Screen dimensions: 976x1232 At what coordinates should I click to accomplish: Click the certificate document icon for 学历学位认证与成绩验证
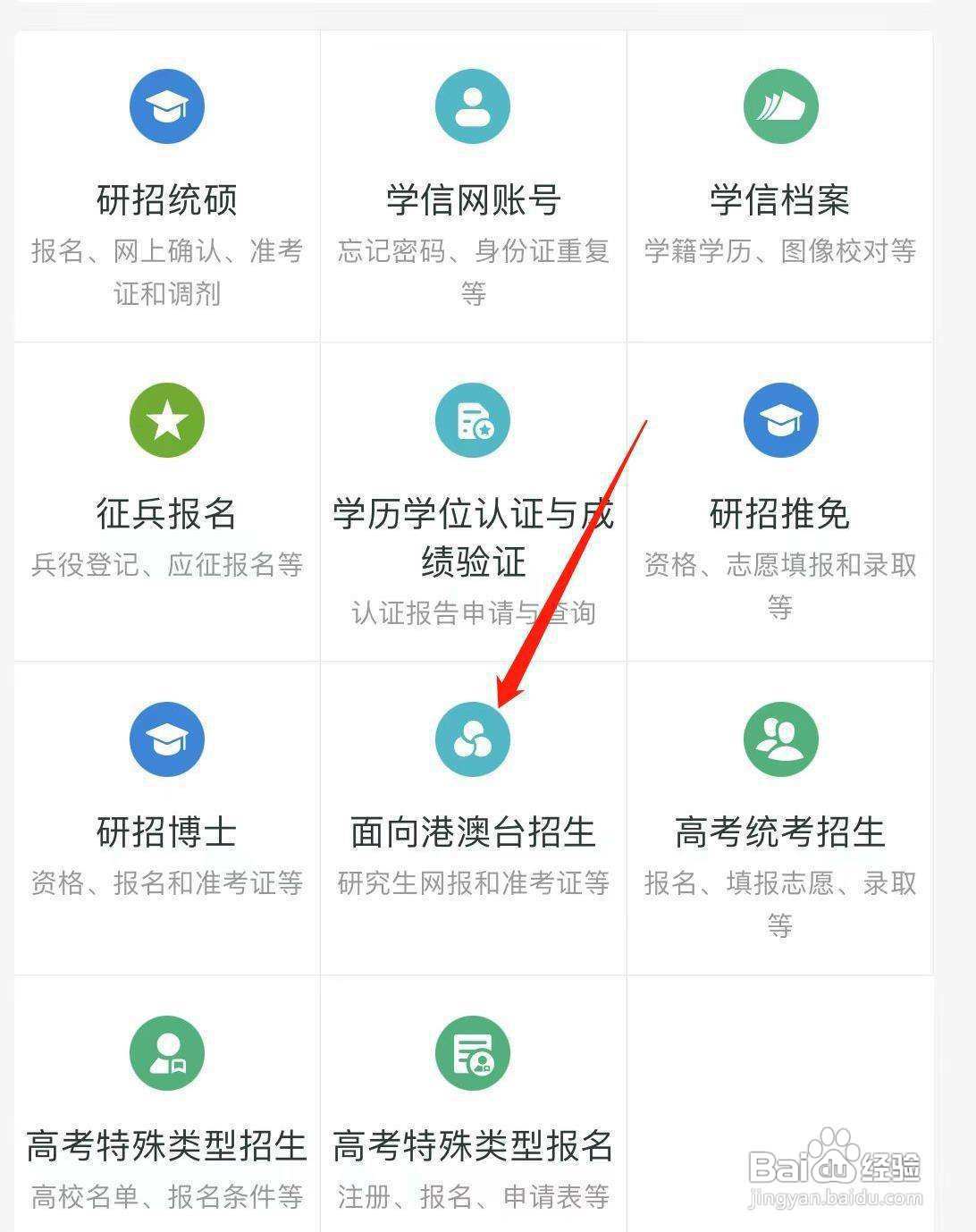473,420
